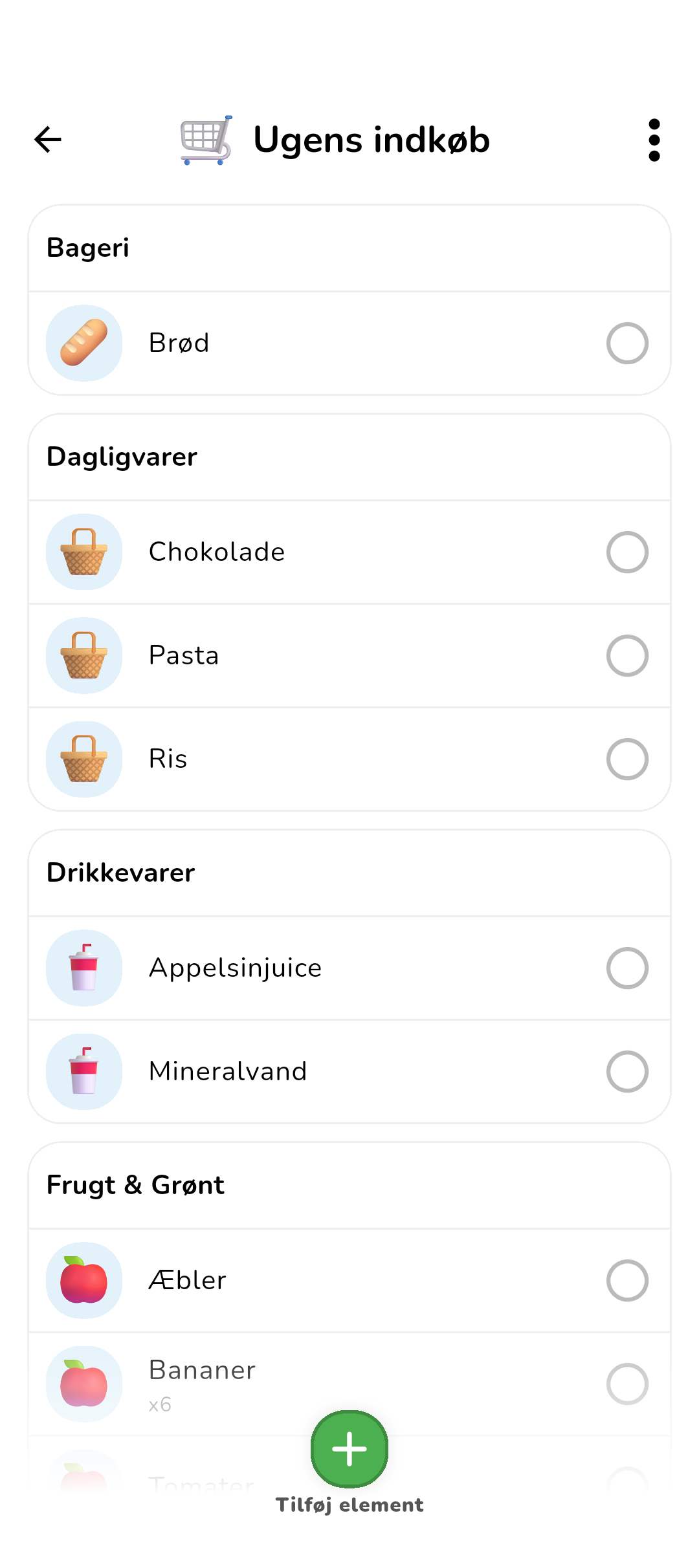This screenshot has height=1568, width=699.
Task: Check off Brød as purchased
Action: (x=627, y=343)
